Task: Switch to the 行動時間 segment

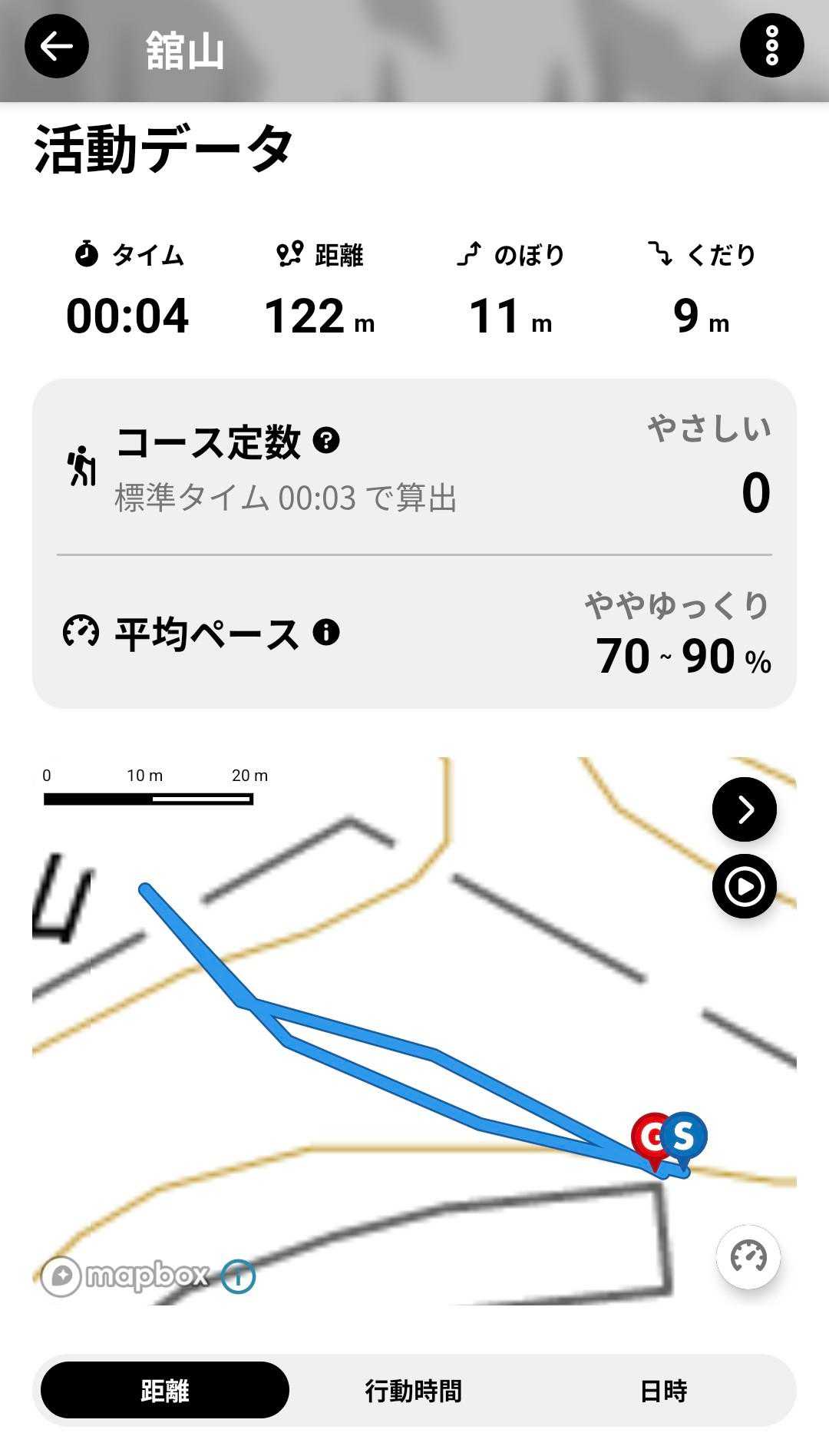Action: (414, 1391)
